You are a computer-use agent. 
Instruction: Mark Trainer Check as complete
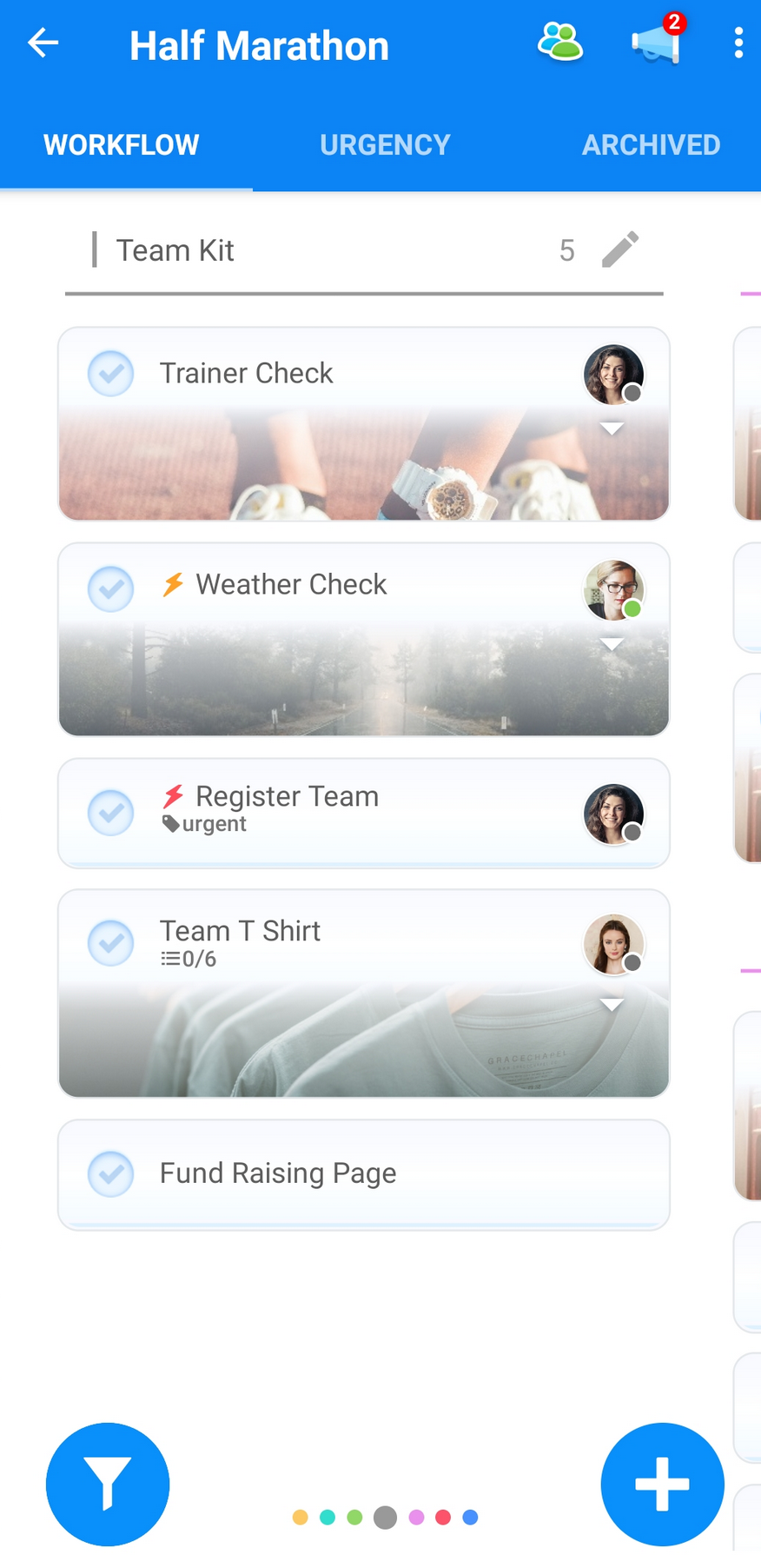pos(110,374)
